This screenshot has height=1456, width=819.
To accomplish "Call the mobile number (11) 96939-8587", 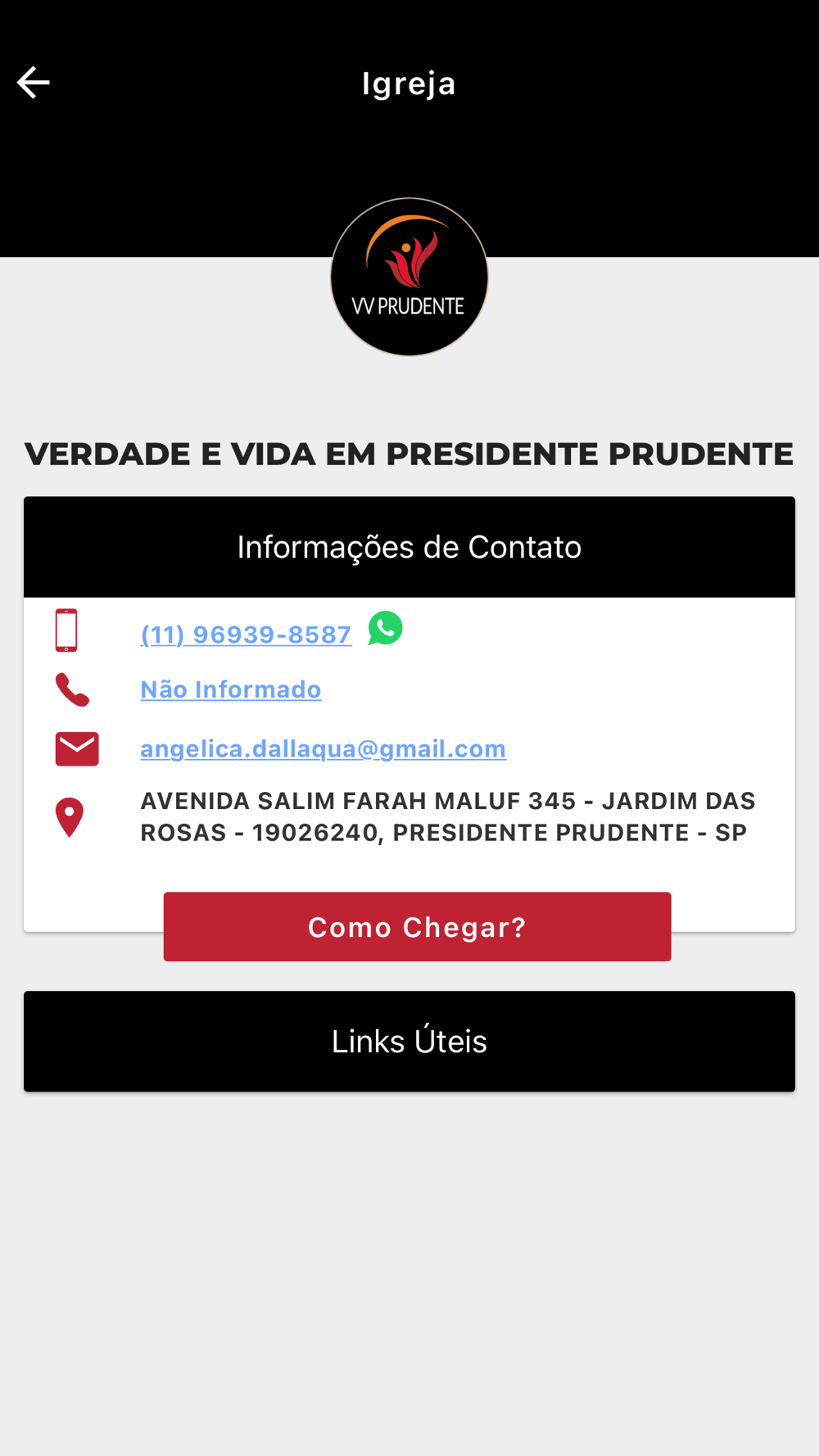I will (x=246, y=635).
